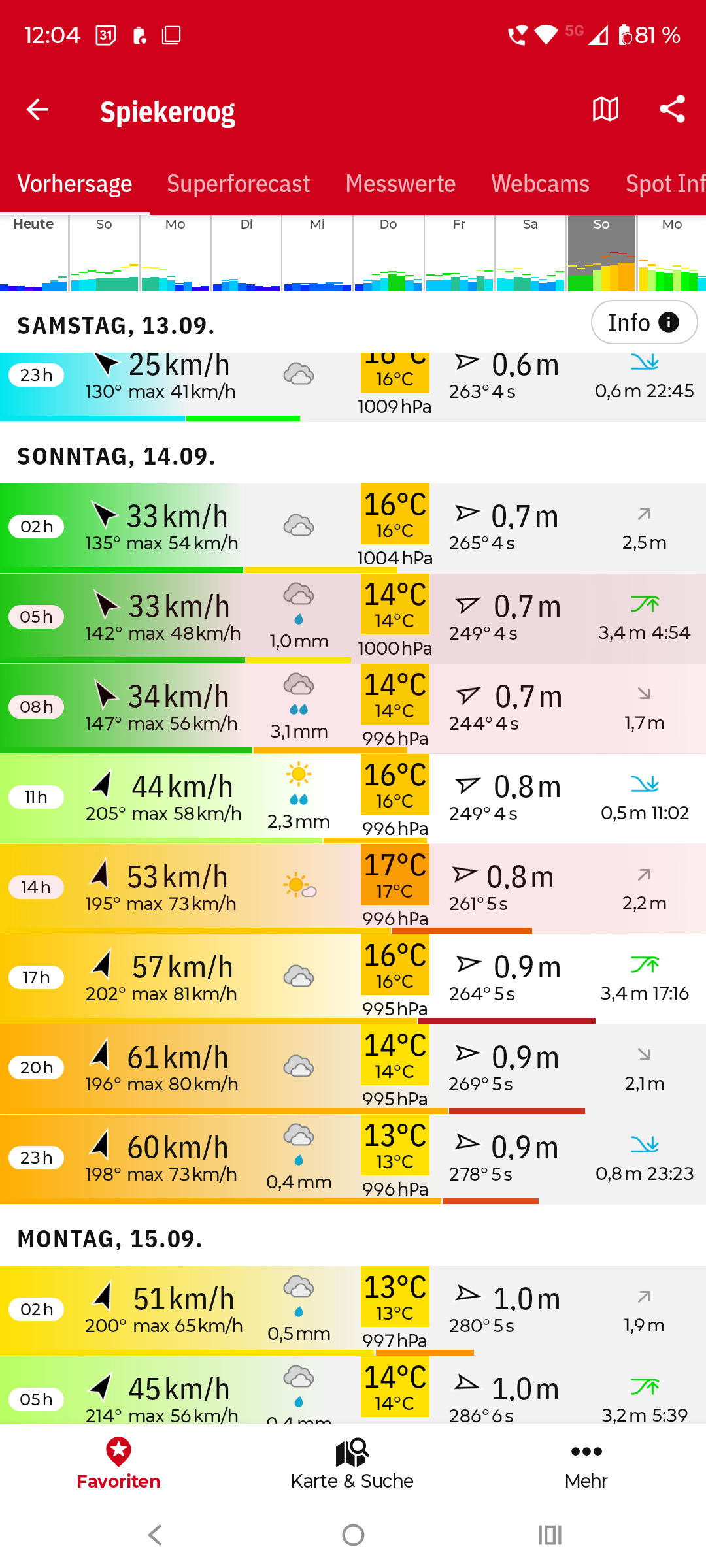Select Do in the day strip
This screenshot has width=706, height=1568.
(x=388, y=253)
